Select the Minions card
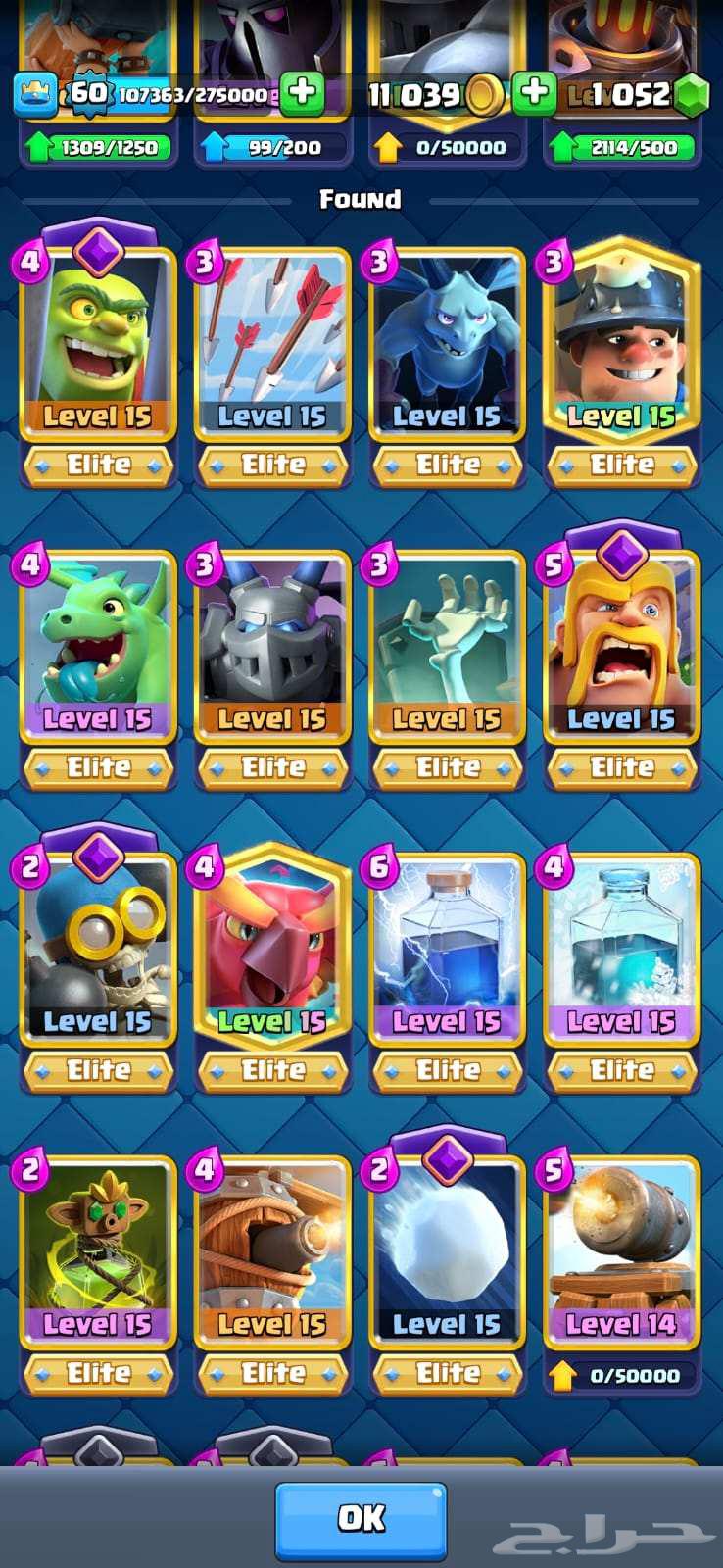 [447, 333]
